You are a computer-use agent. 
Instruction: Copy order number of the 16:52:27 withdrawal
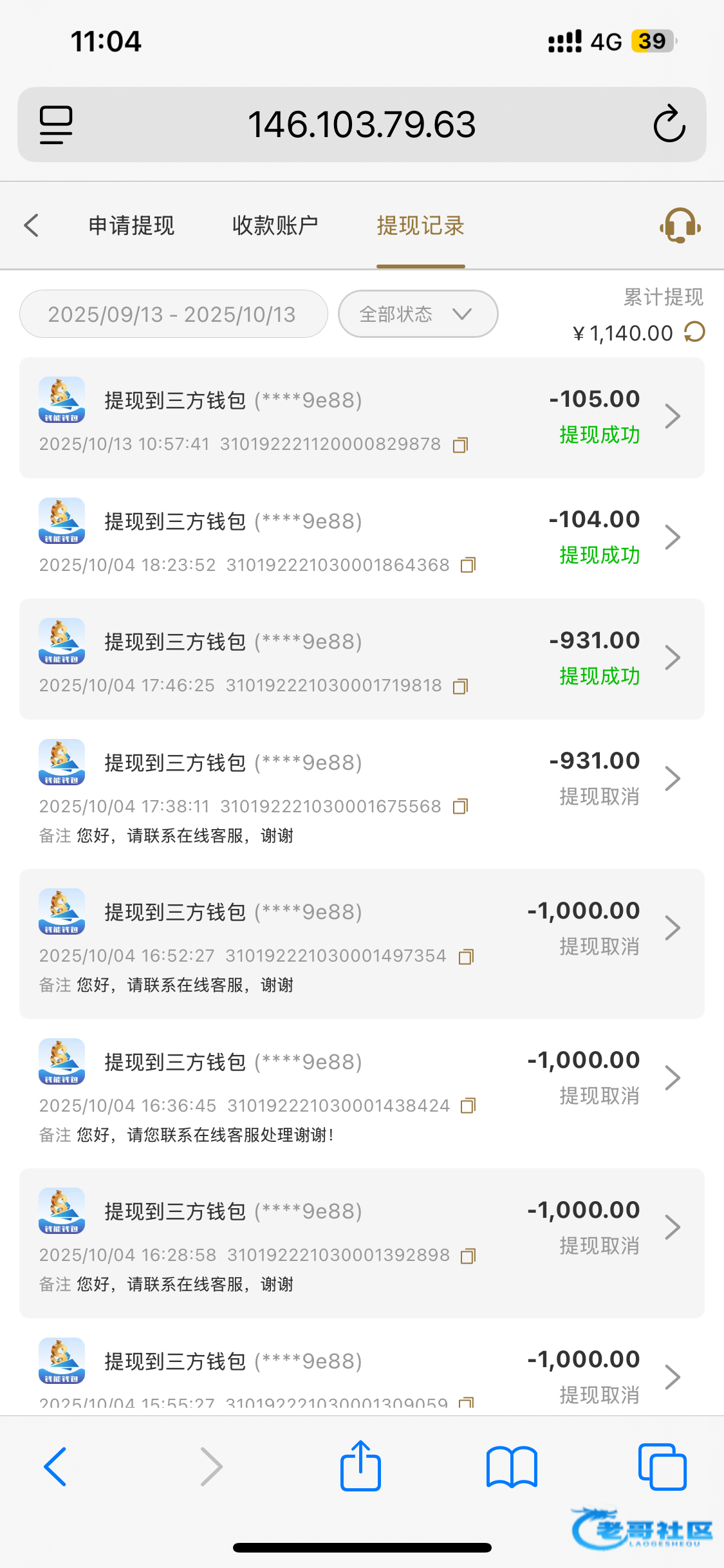(466, 957)
